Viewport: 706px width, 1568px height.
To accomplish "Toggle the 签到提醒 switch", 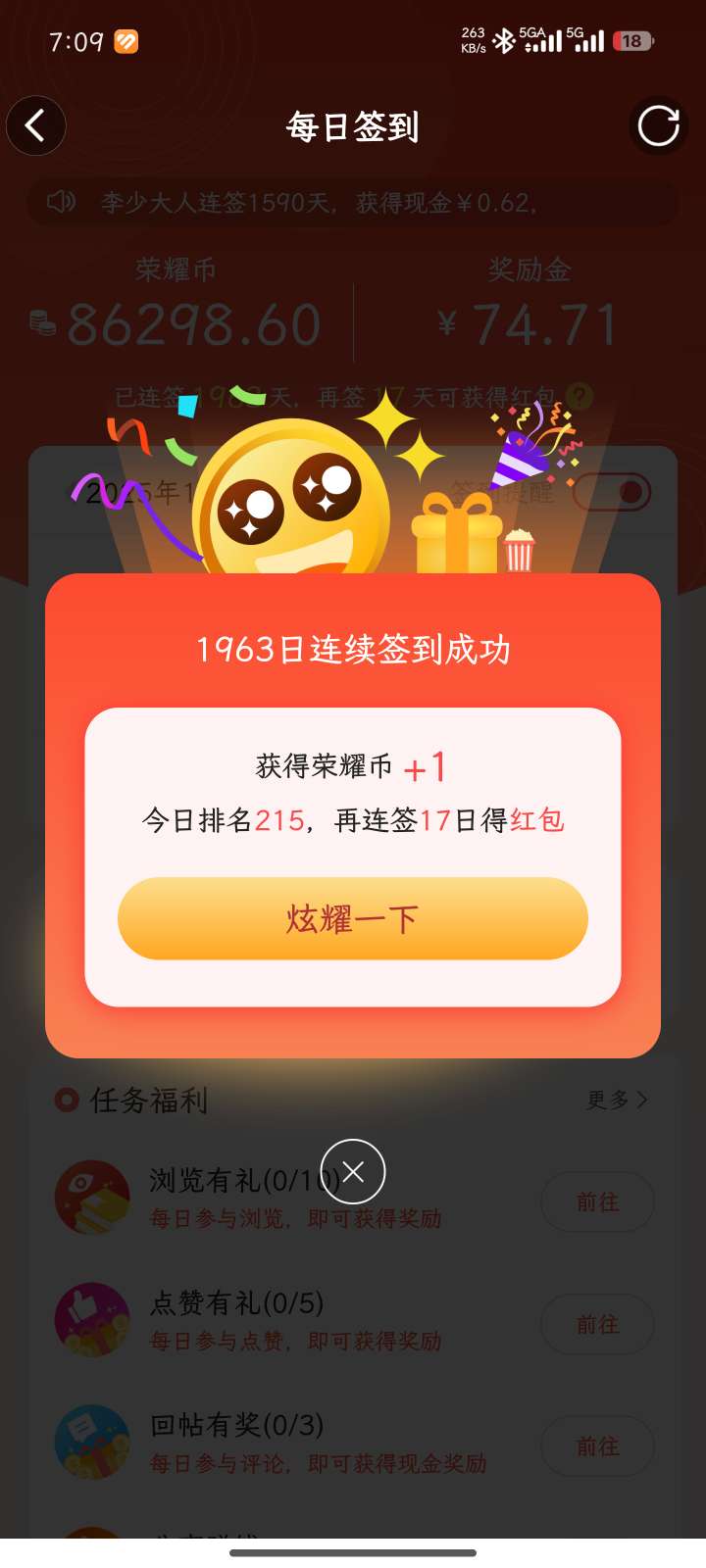I will click(612, 492).
